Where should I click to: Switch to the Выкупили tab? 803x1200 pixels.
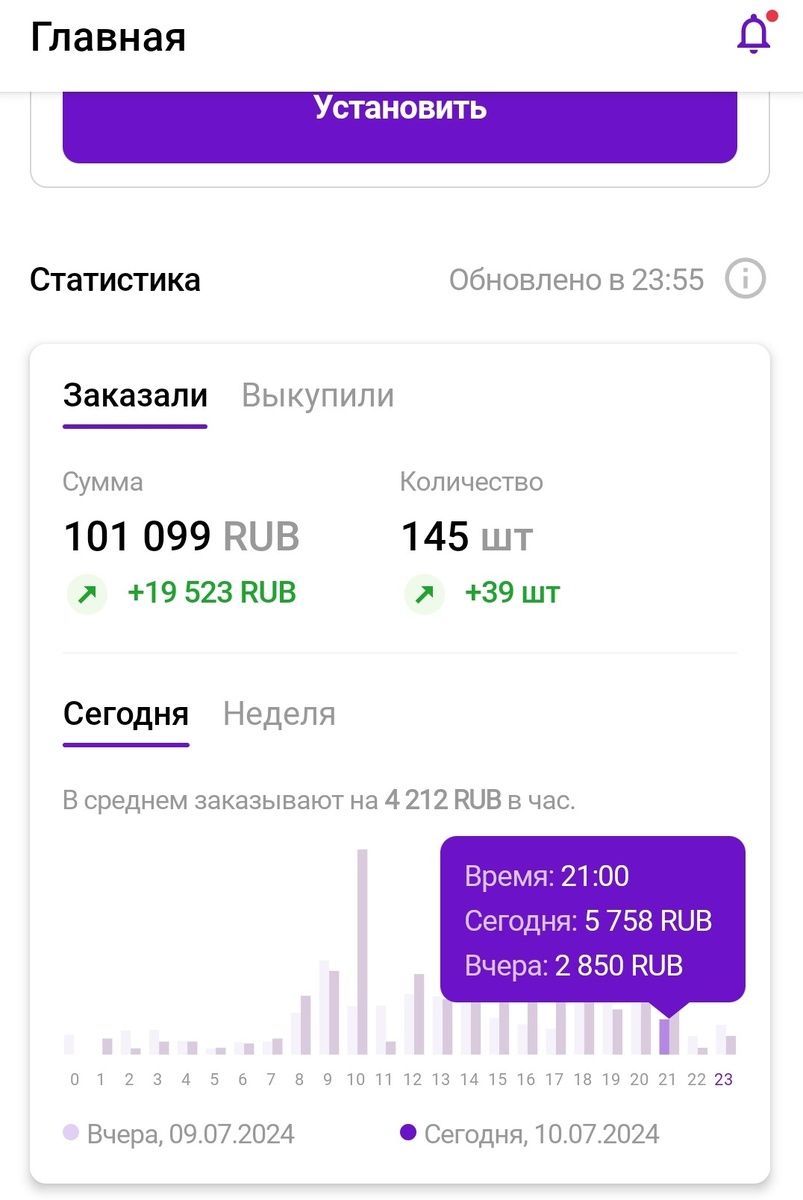(317, 395)
